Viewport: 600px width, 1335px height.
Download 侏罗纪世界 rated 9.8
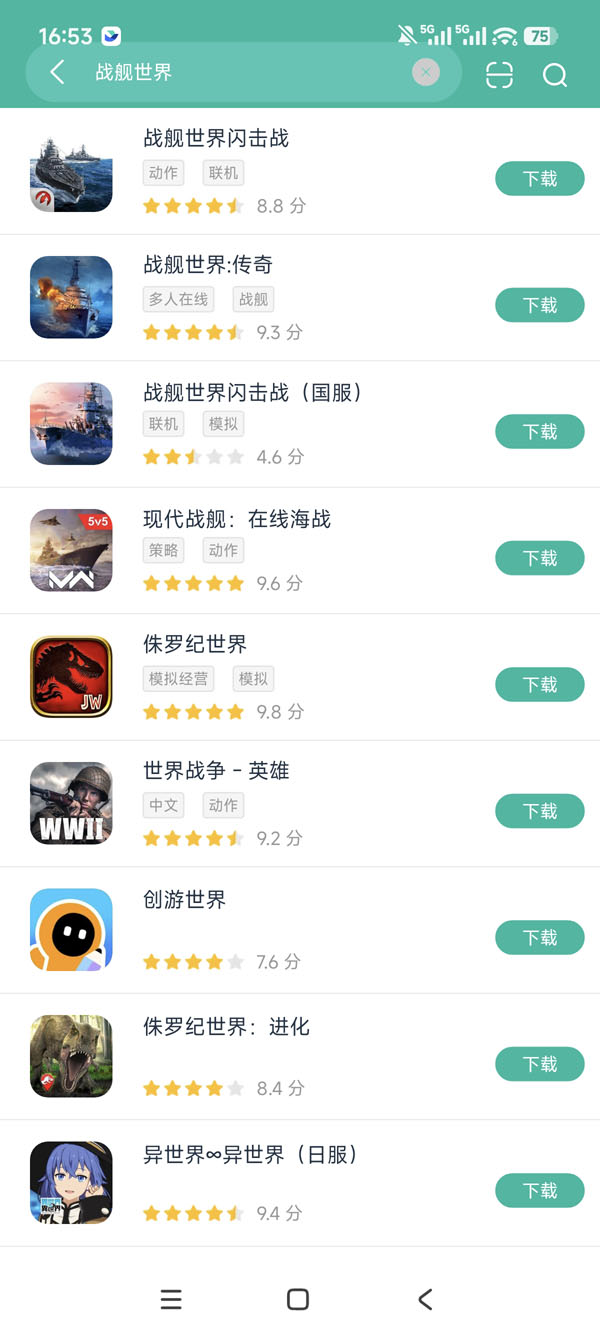[x=539, y=685]
